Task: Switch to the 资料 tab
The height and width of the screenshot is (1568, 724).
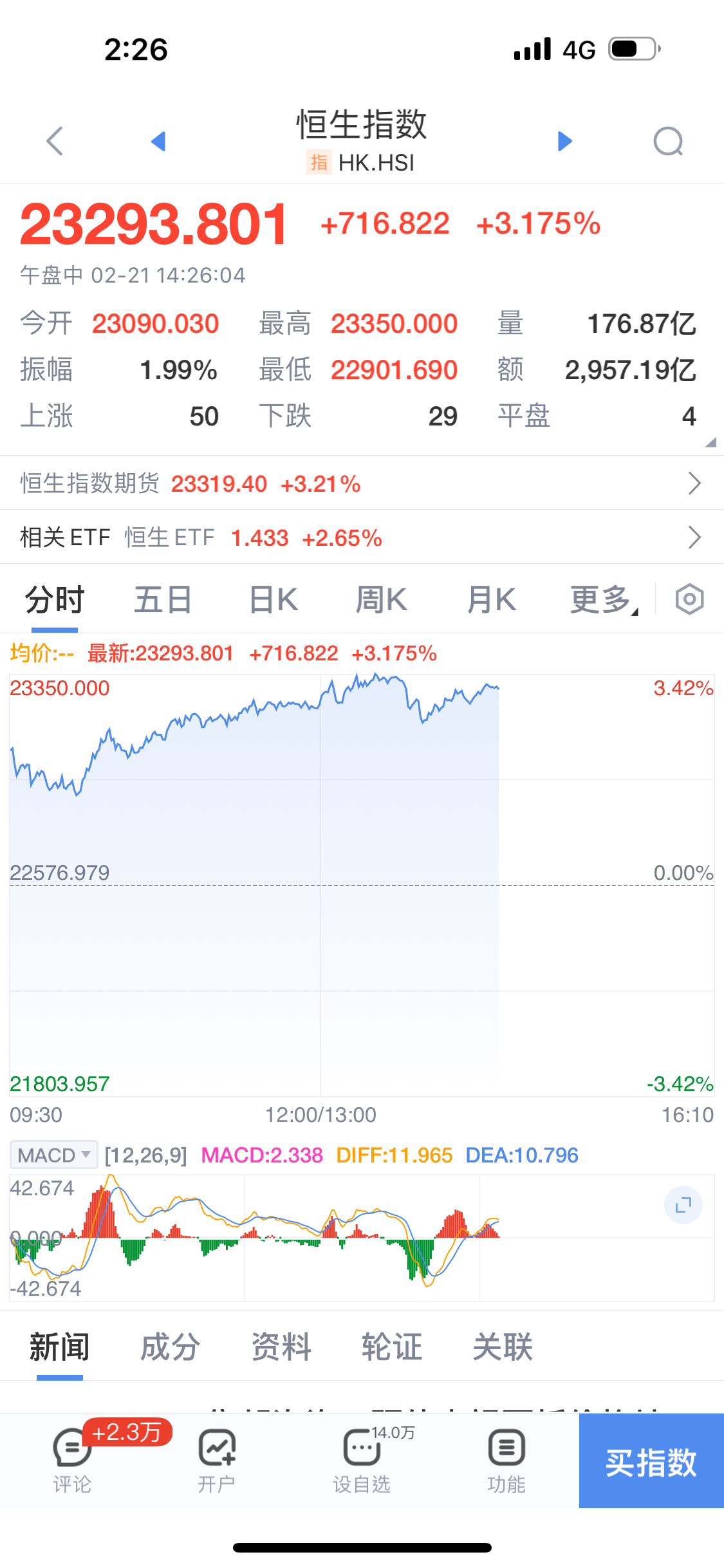Action: (281, 1347)
